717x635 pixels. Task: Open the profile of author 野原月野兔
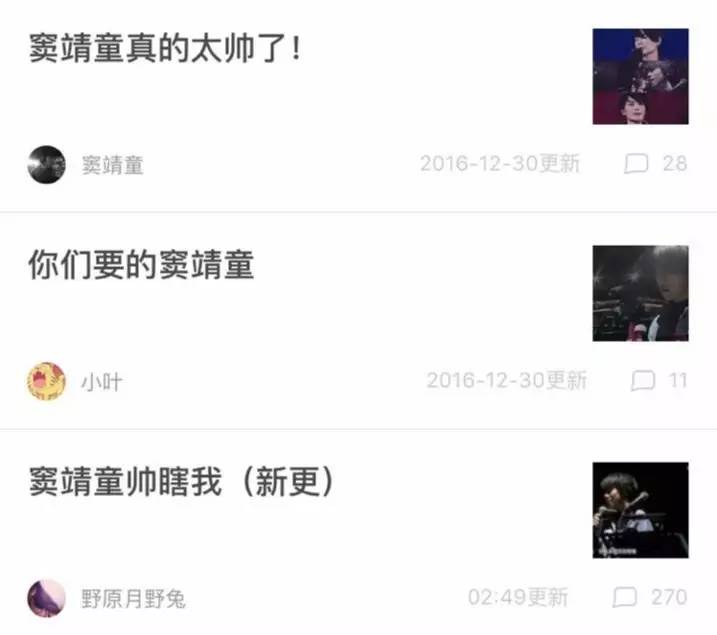pos(46,598)
